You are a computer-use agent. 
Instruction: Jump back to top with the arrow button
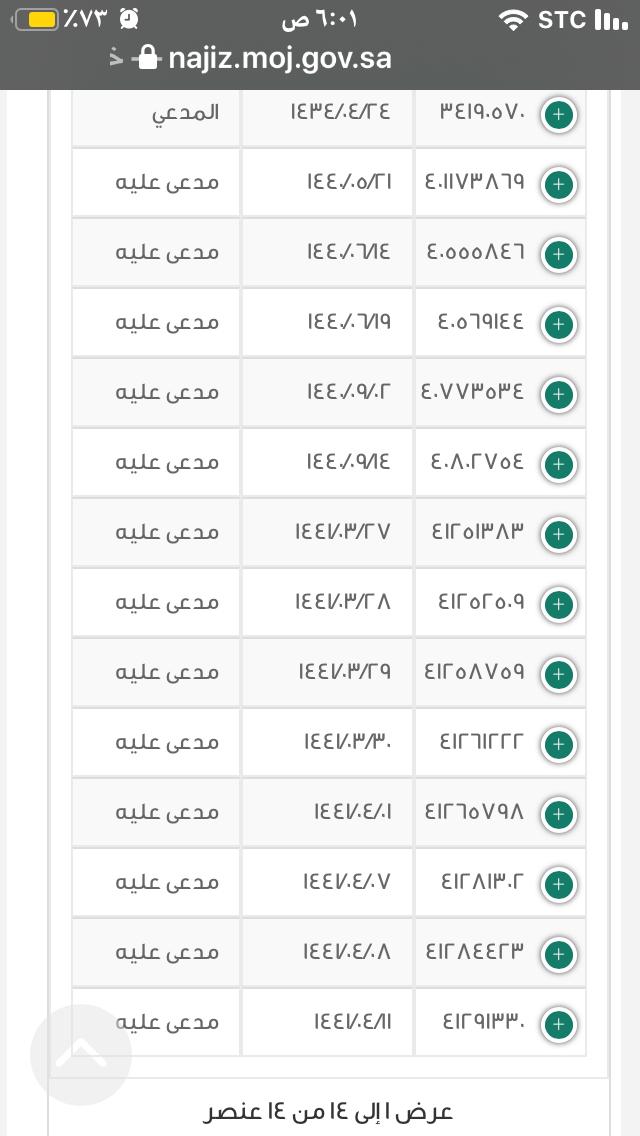[x=81, y=1055]
